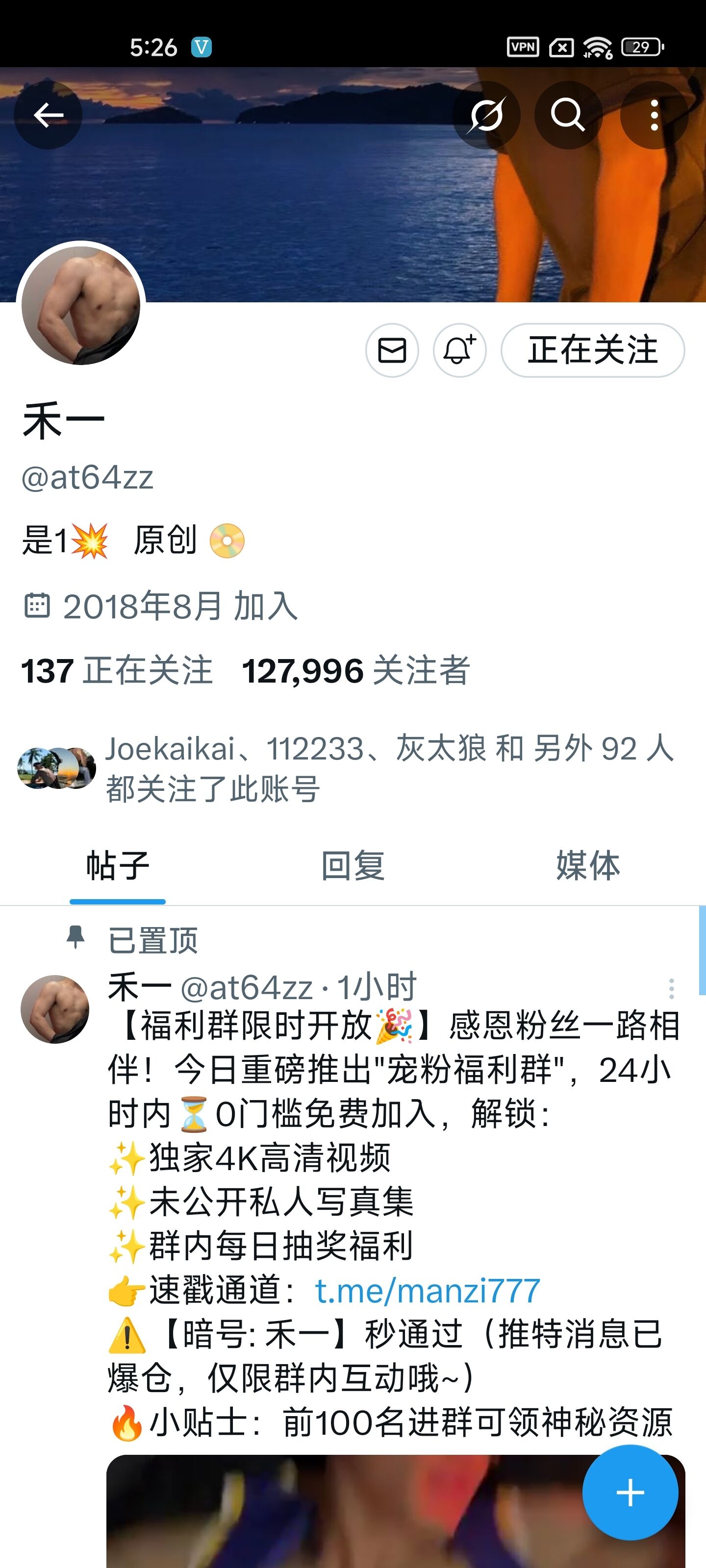Send a direct message via the envelope icon

(392, 350)
